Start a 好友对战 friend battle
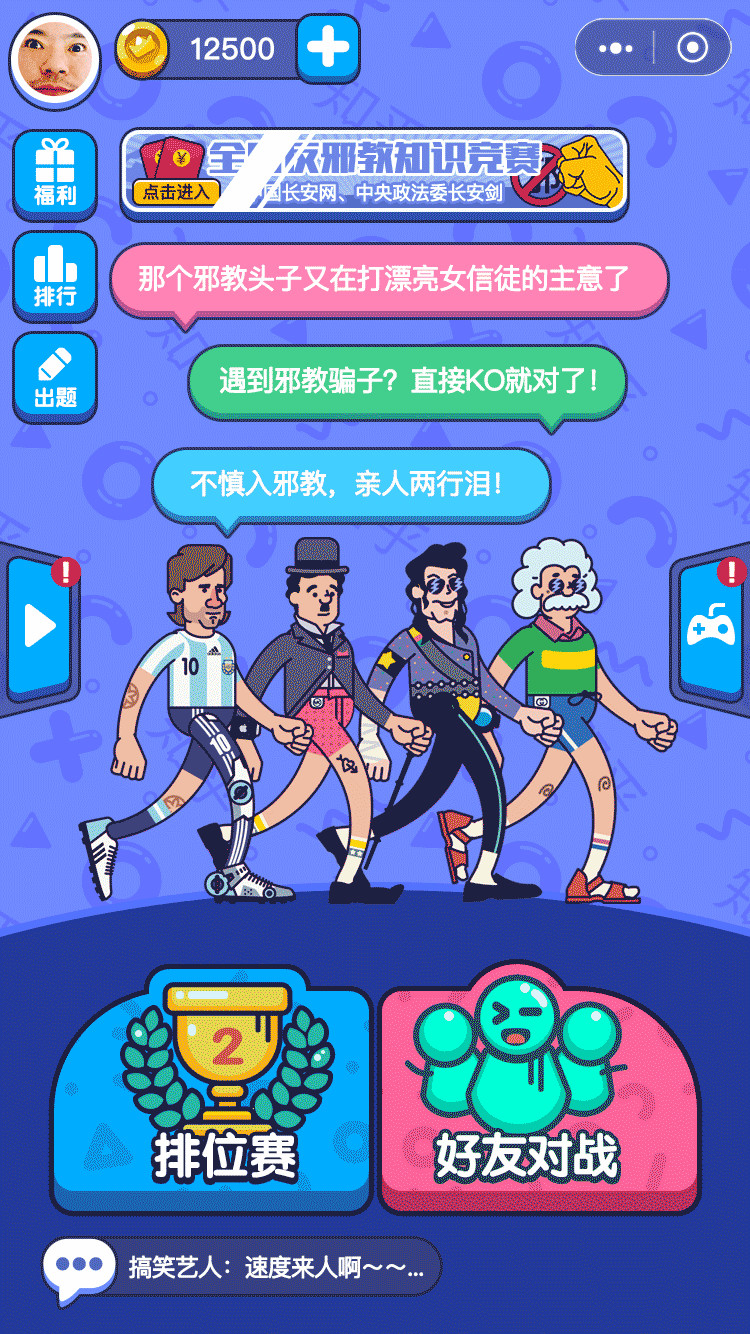750x1334 pixels. [x=537, y=1090]
